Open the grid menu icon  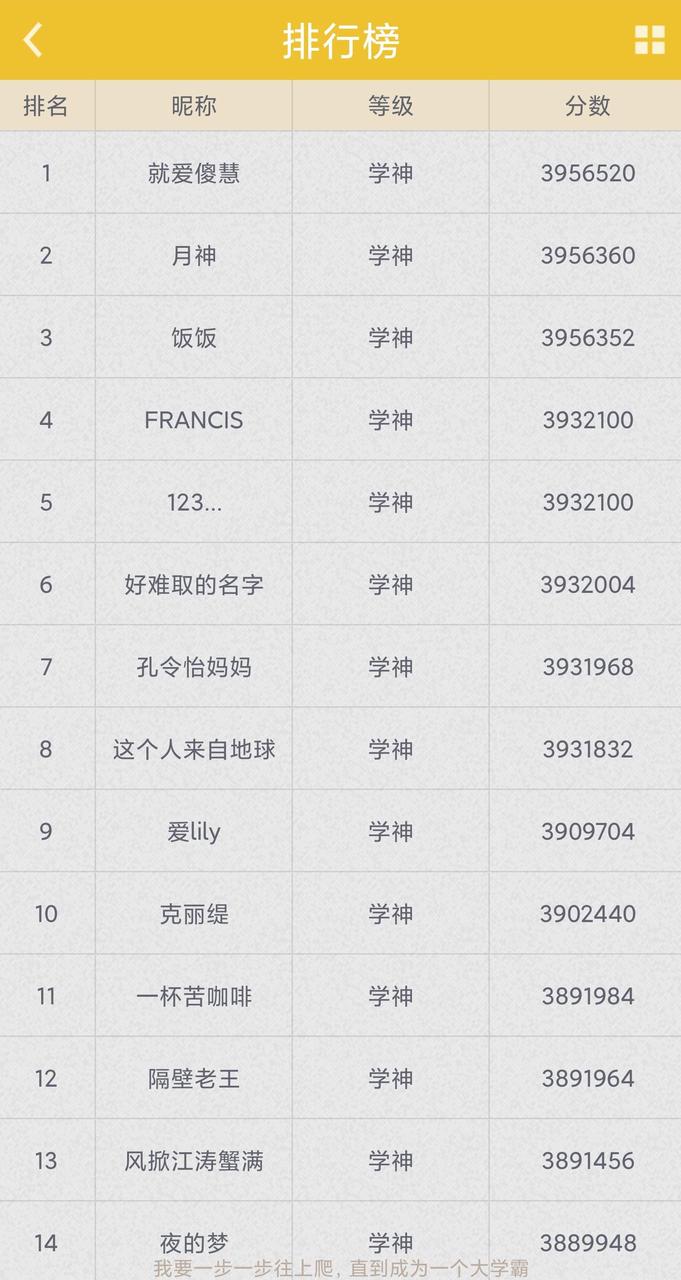(650, 40)
